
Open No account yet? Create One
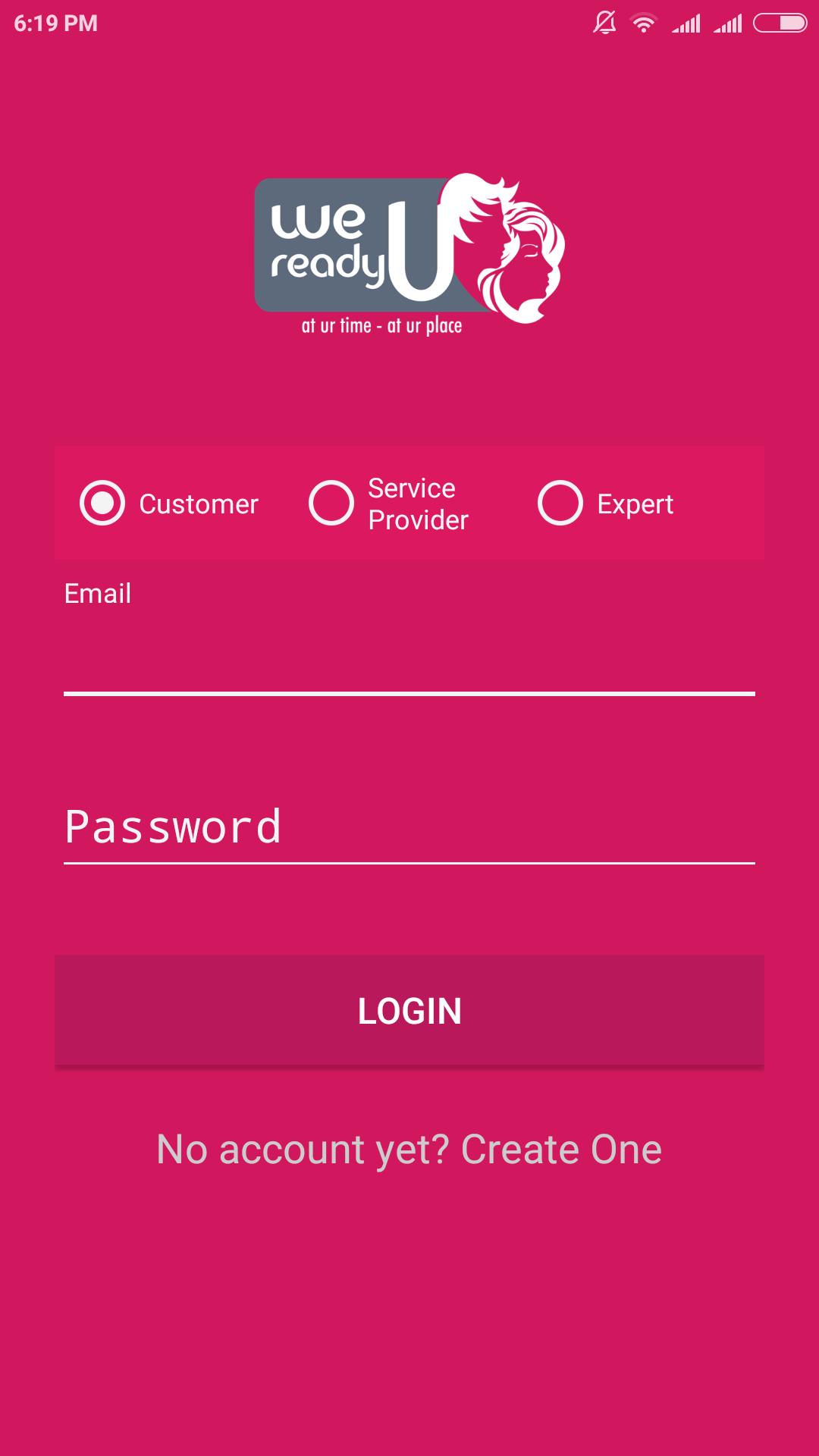tap(409, 1149)
